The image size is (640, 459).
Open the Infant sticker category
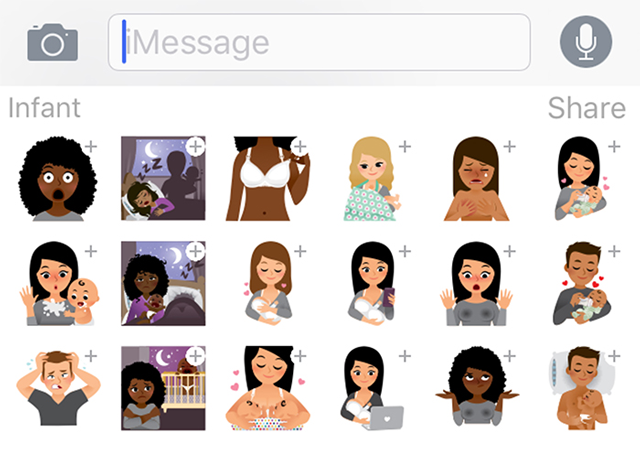point(44,107)
